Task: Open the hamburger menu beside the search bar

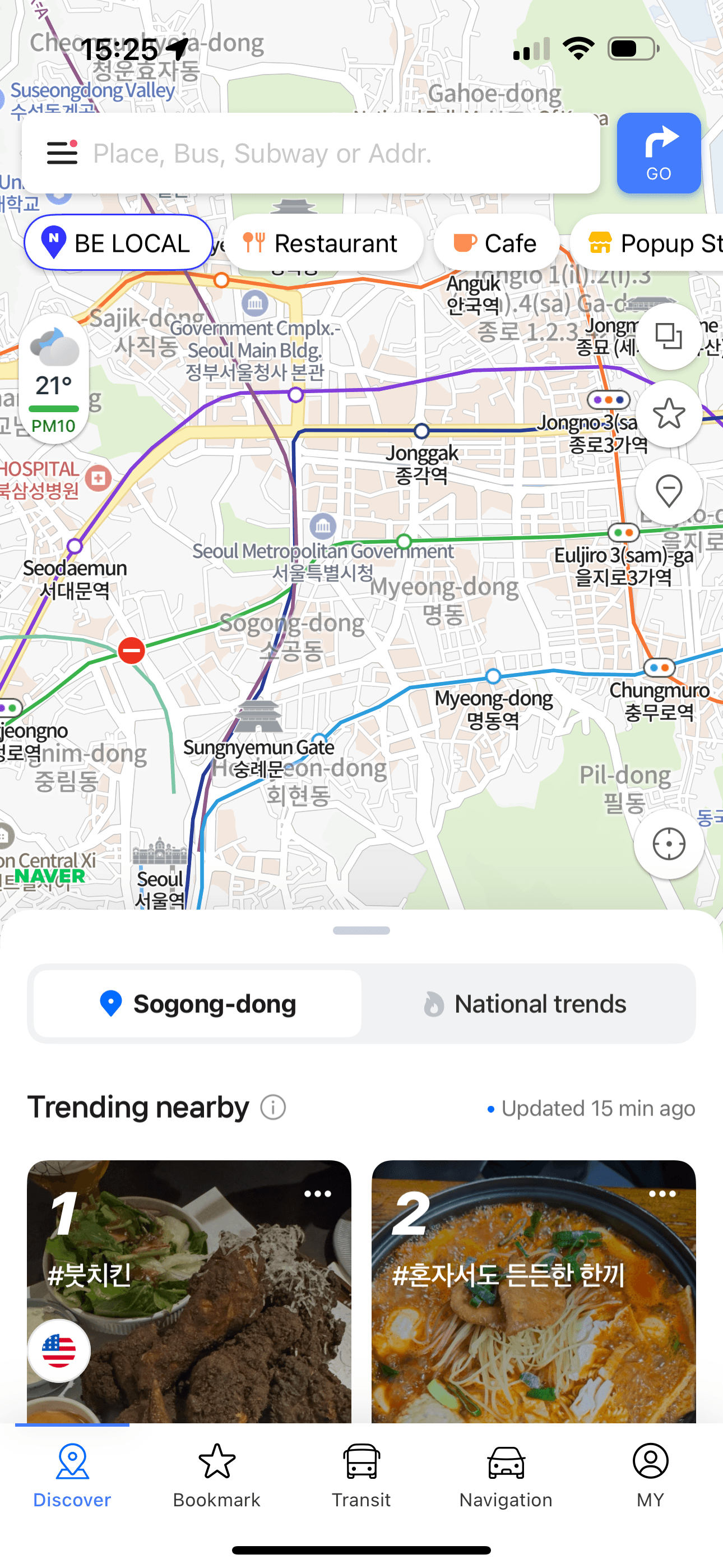Action: (x=61, y=154)
